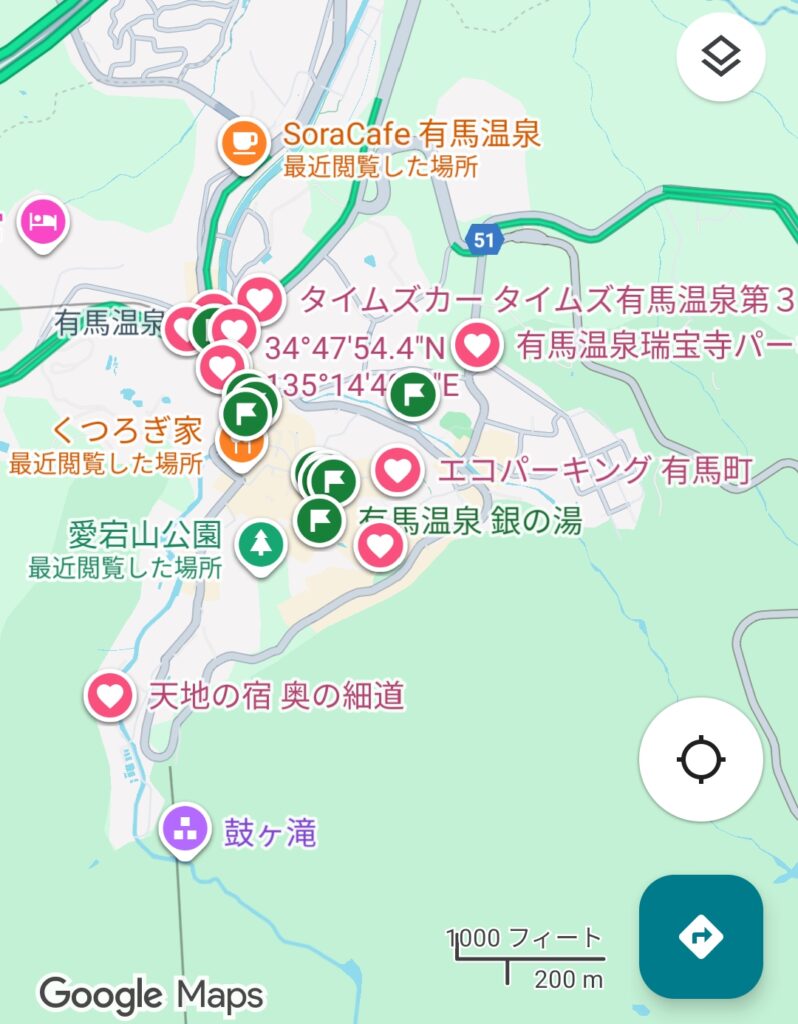Open the 有馬温泉瑞宝寺パー heart marker
Screen dimensions: 798x1024
pyautogui.click(x=477, y=345)
